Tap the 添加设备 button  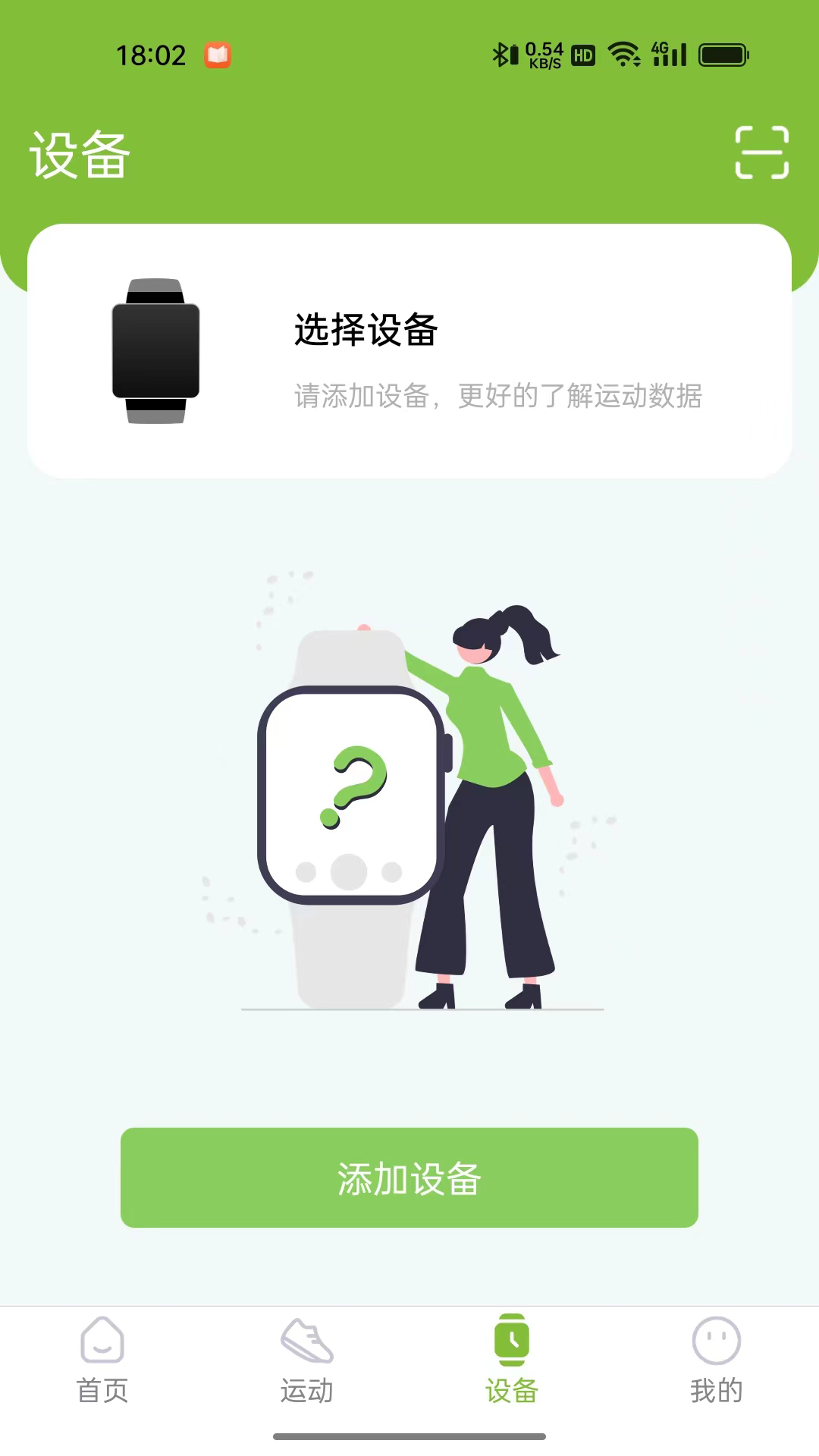409,1178
